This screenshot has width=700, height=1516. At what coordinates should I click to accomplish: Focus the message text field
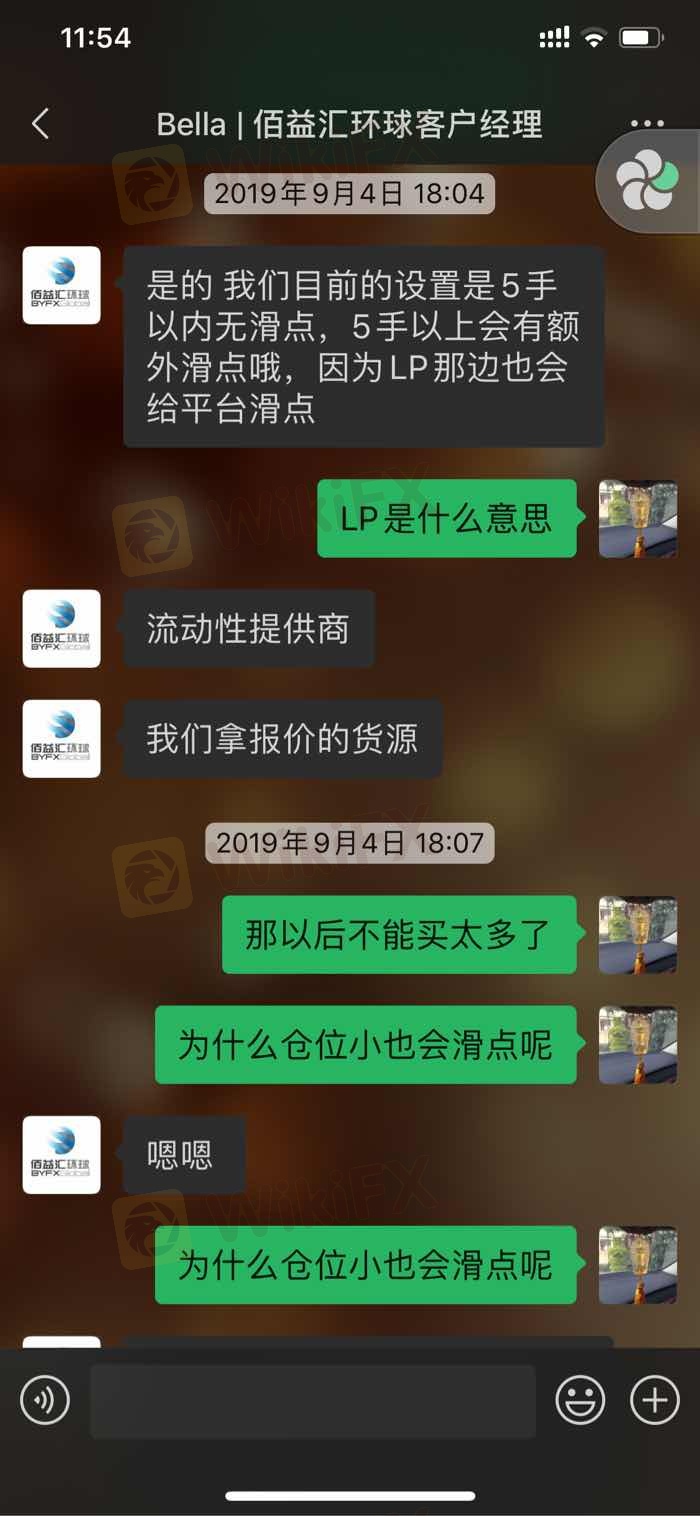[313, 1400]
